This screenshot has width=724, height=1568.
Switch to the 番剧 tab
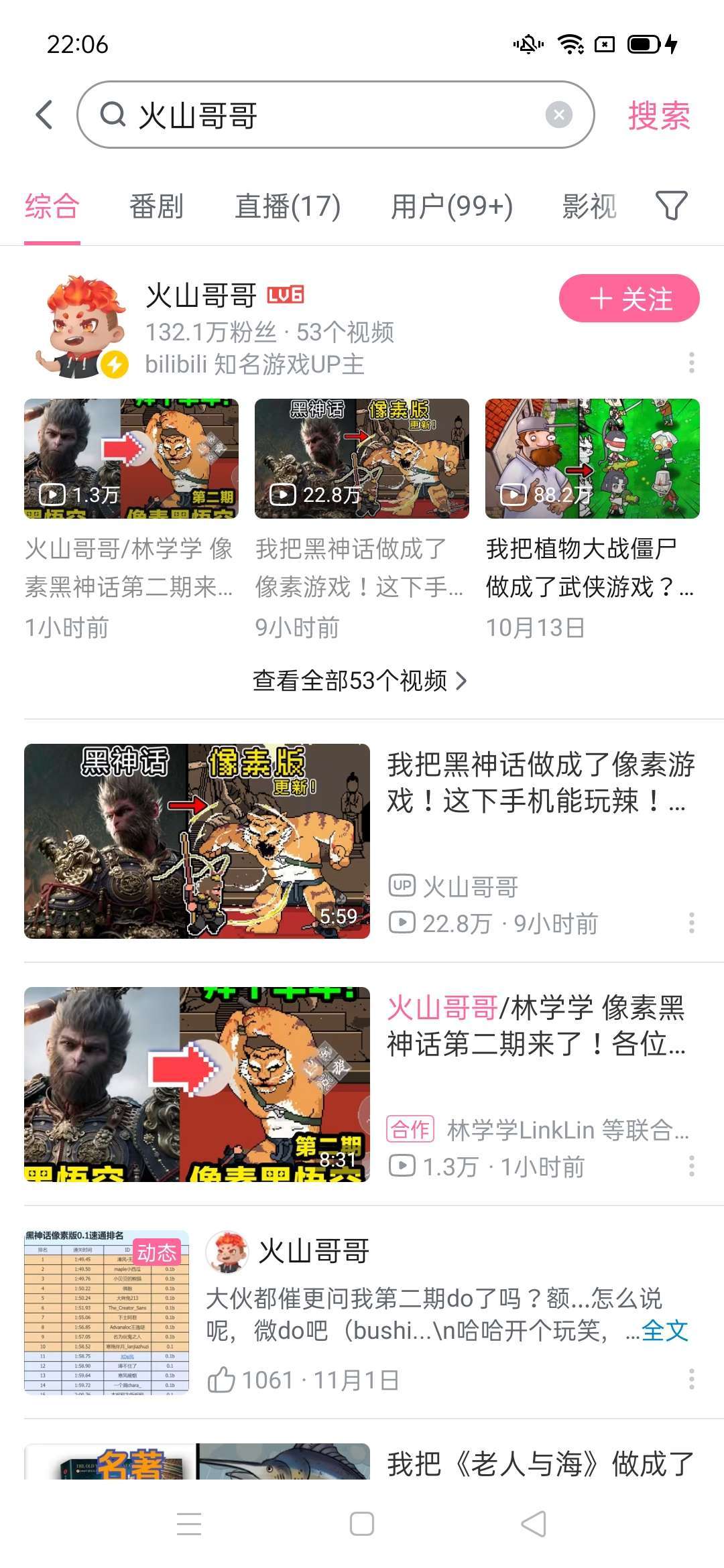156,206
